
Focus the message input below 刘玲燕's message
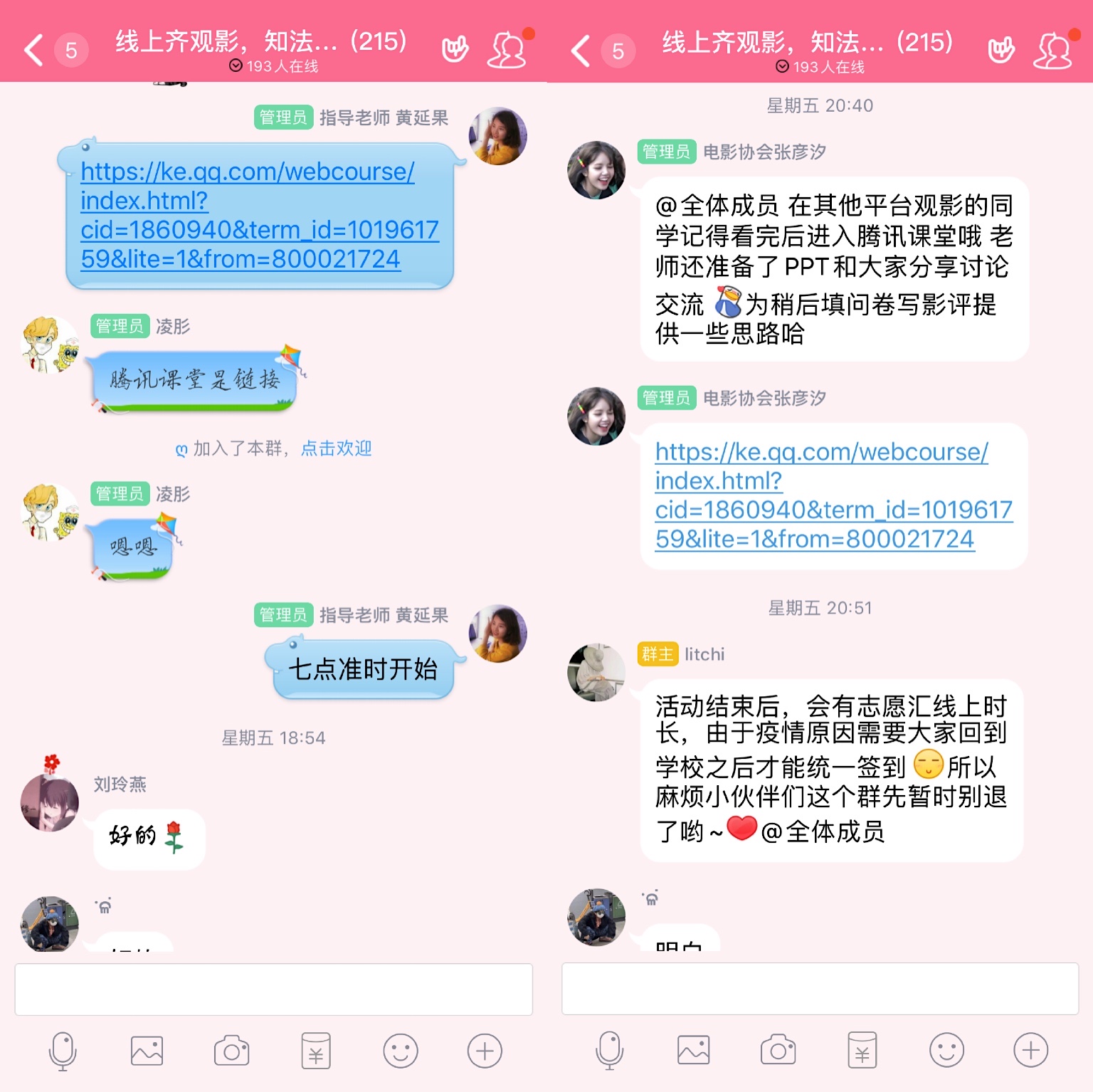coord(273,989)
